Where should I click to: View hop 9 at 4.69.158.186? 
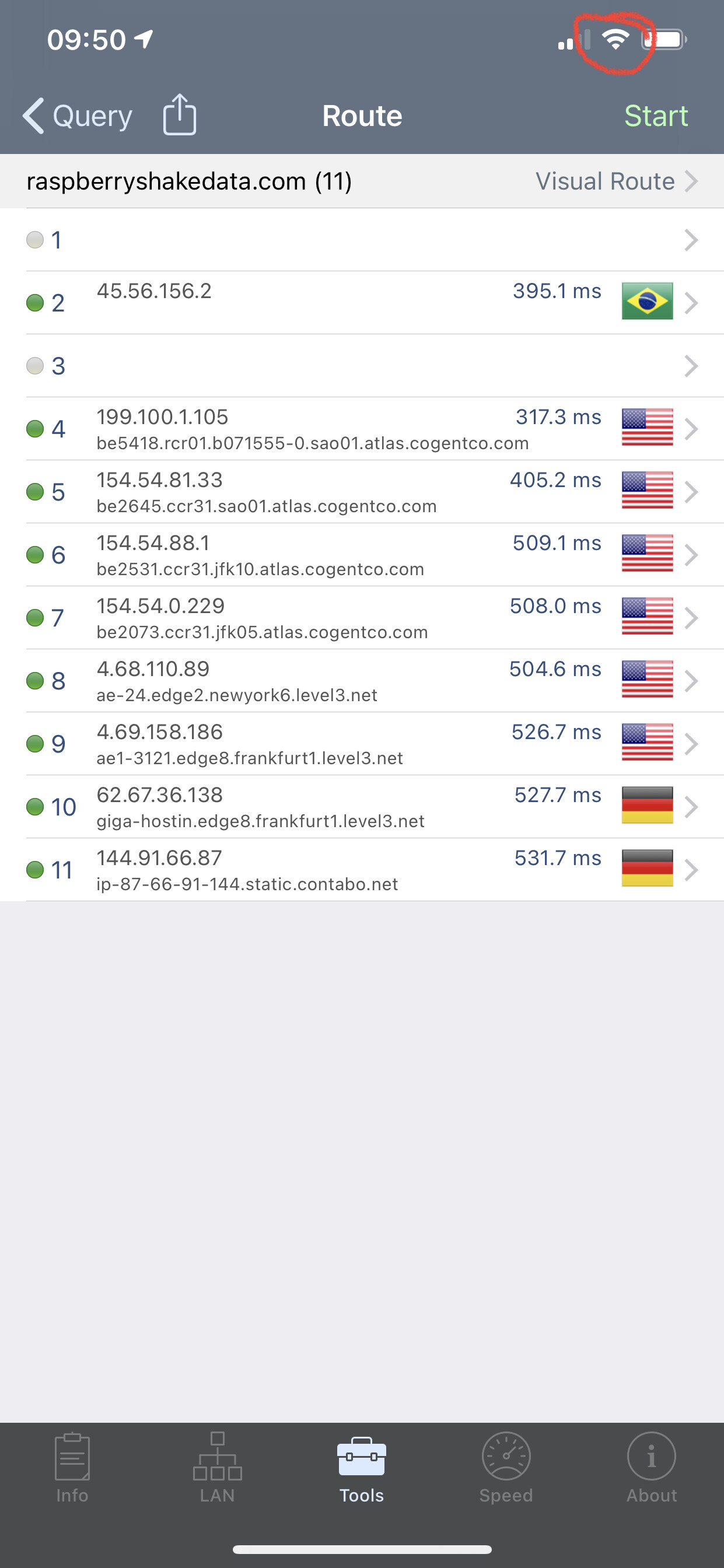[362, 744]
